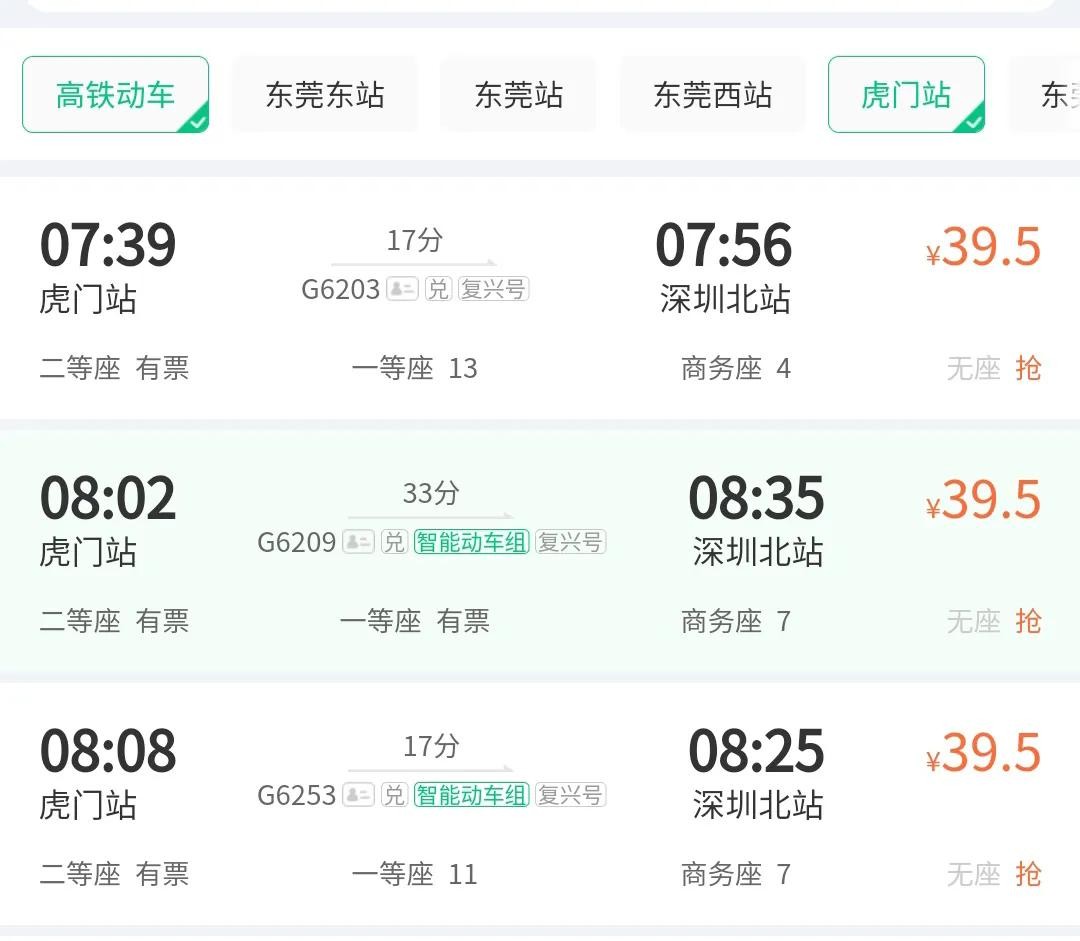Grab a 无座 ticket on G6203
The image size is (1080, 941).
click(1028, 369)
